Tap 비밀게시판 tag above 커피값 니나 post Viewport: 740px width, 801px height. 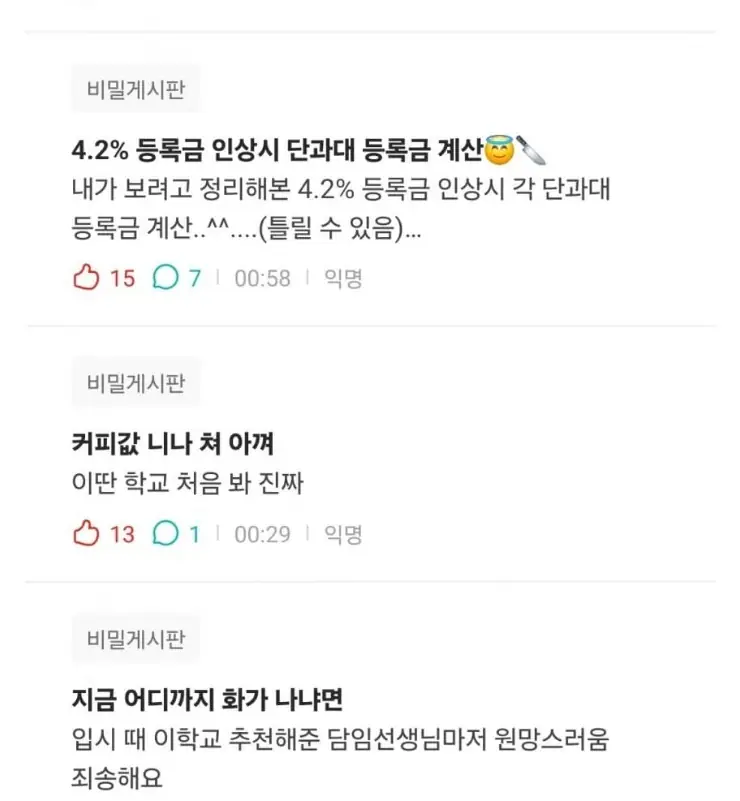[x=135, y=381]
